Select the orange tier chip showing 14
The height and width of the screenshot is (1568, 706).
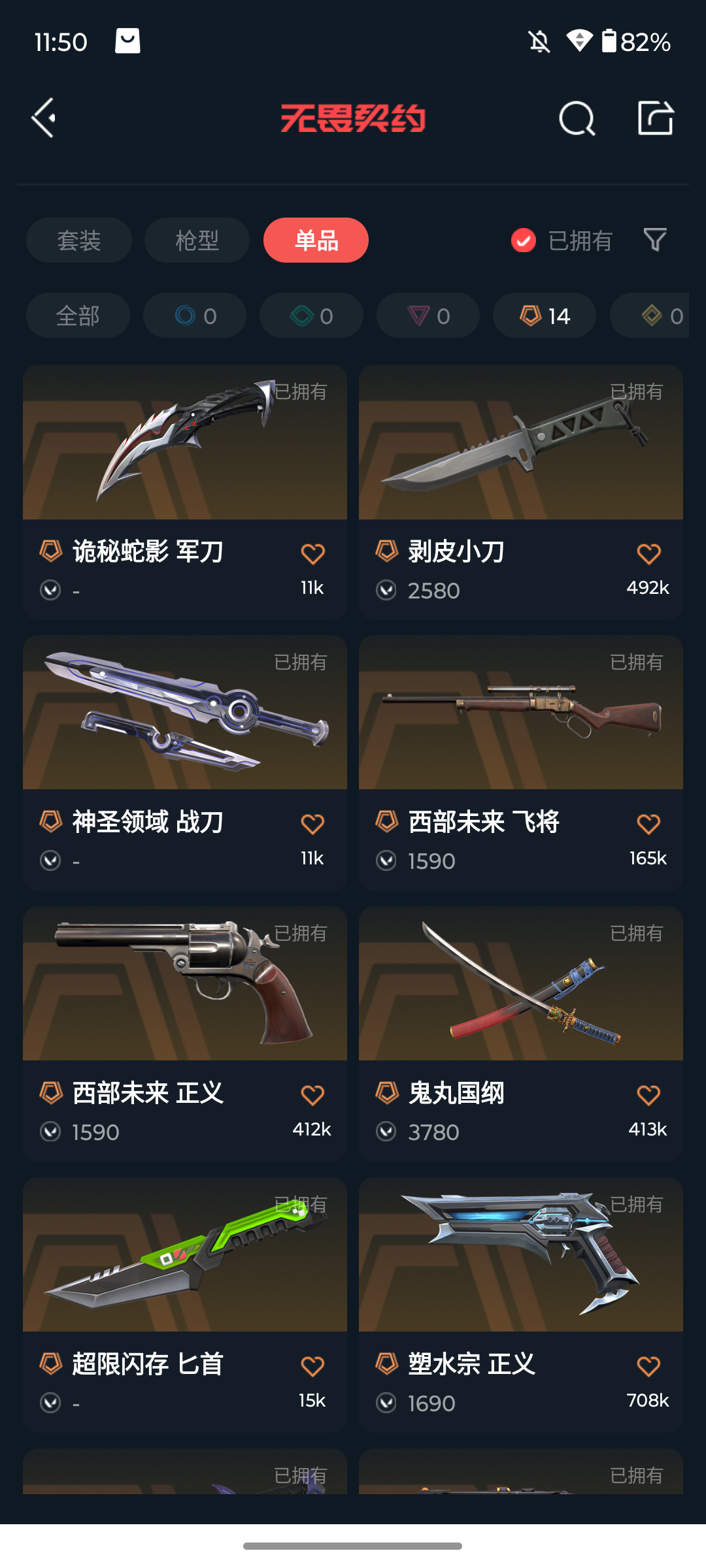(x=545, y=316)
